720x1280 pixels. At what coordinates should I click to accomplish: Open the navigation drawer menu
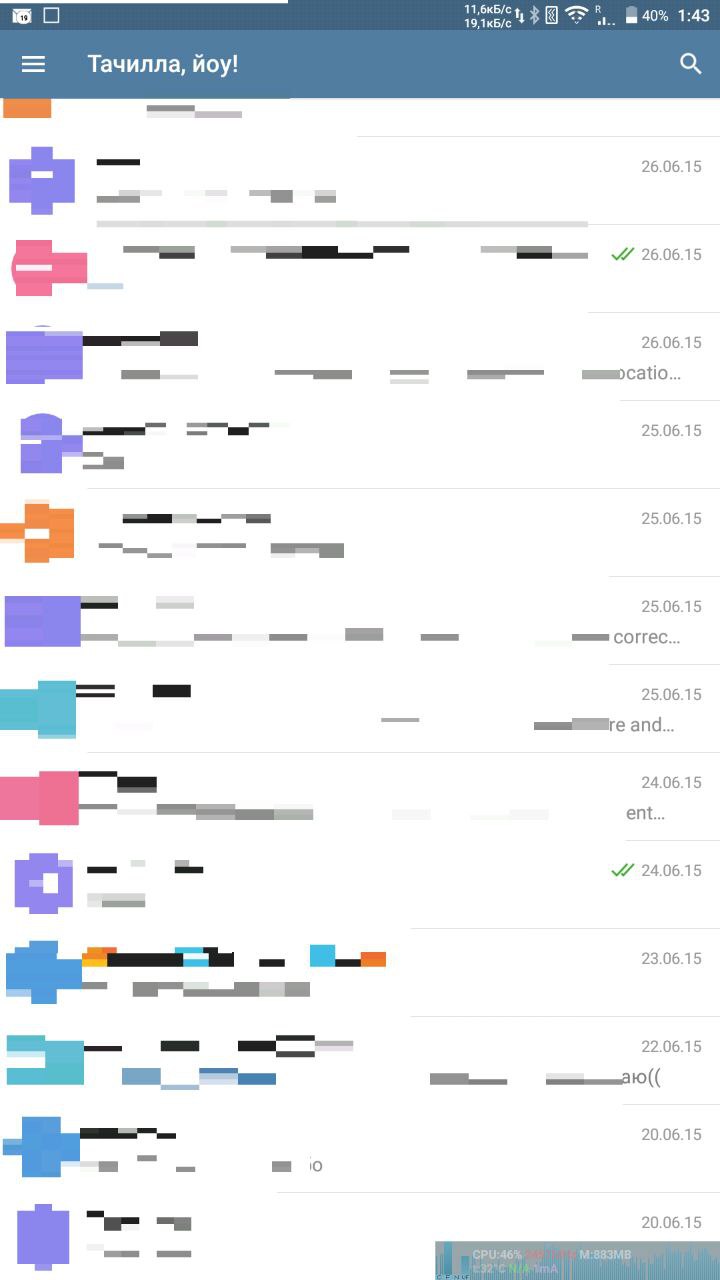point(34,64)
